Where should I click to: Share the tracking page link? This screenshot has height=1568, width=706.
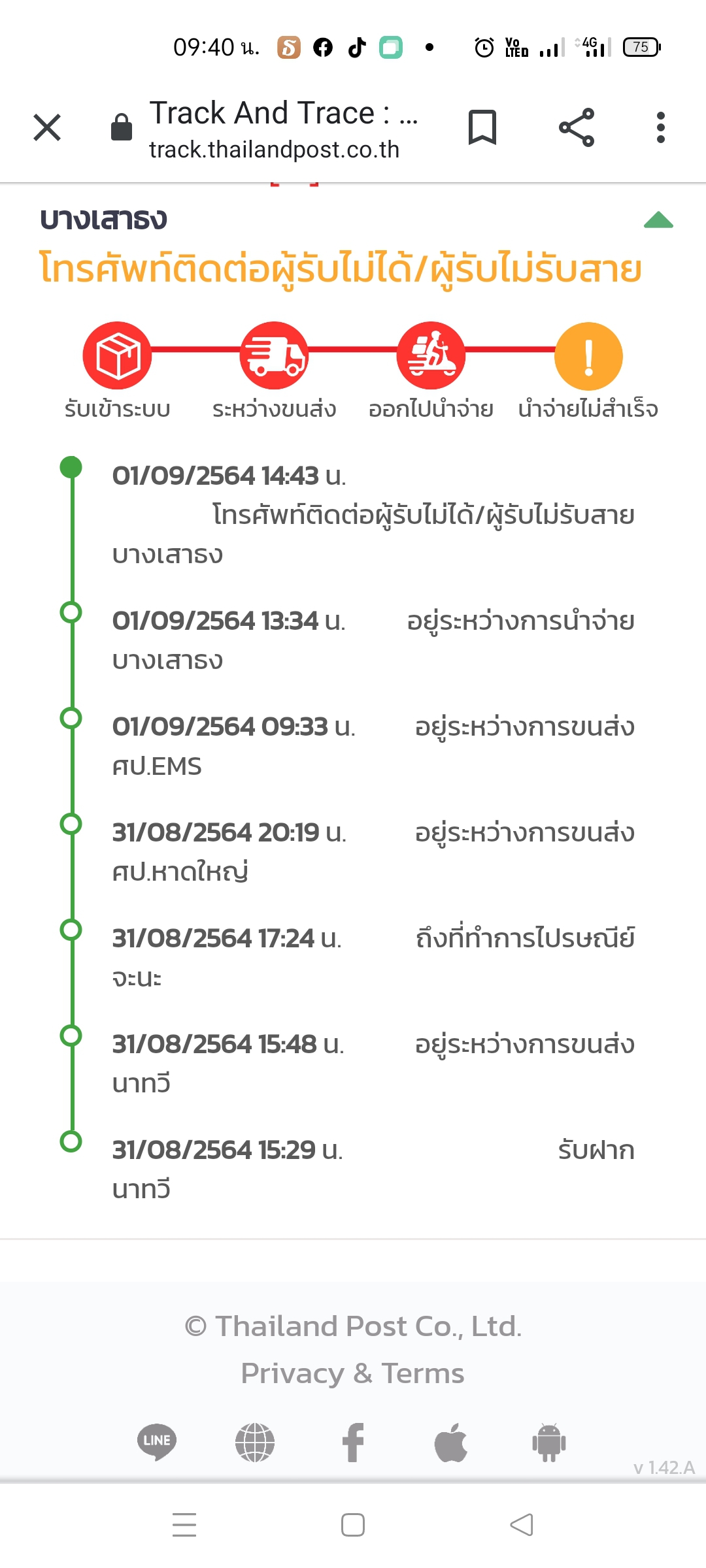577,127
